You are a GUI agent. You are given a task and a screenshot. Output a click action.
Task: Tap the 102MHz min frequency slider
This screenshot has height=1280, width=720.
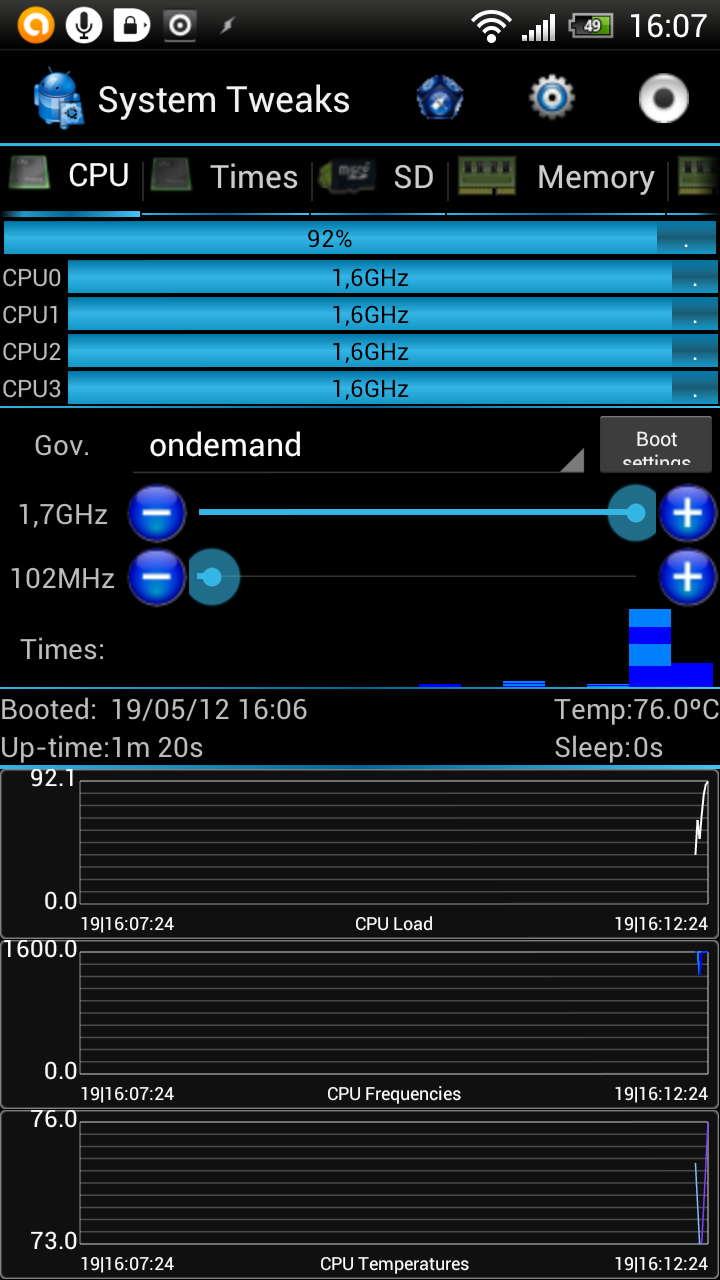[421, 577]
